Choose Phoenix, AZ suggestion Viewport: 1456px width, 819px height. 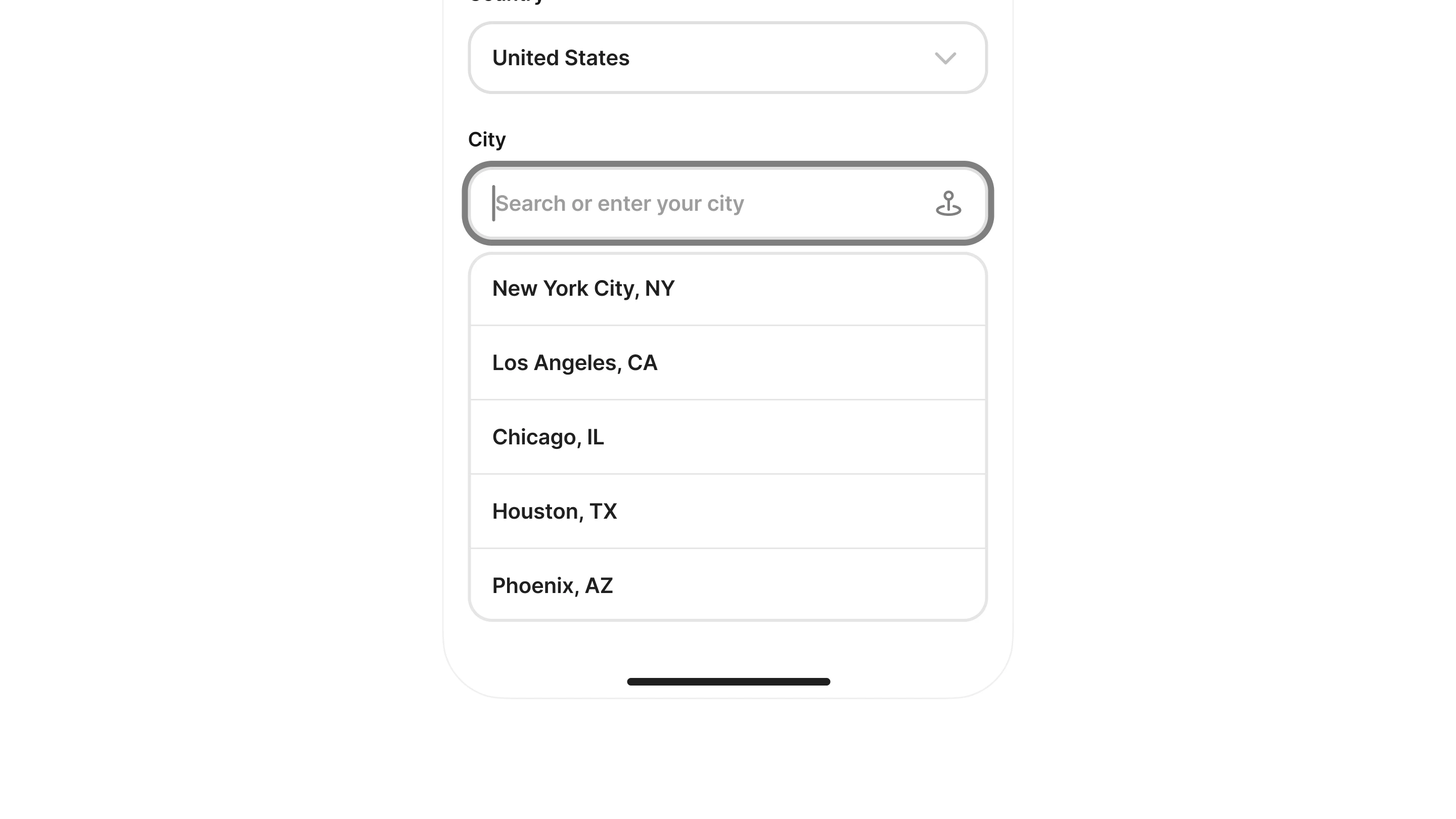coord(727,585)
